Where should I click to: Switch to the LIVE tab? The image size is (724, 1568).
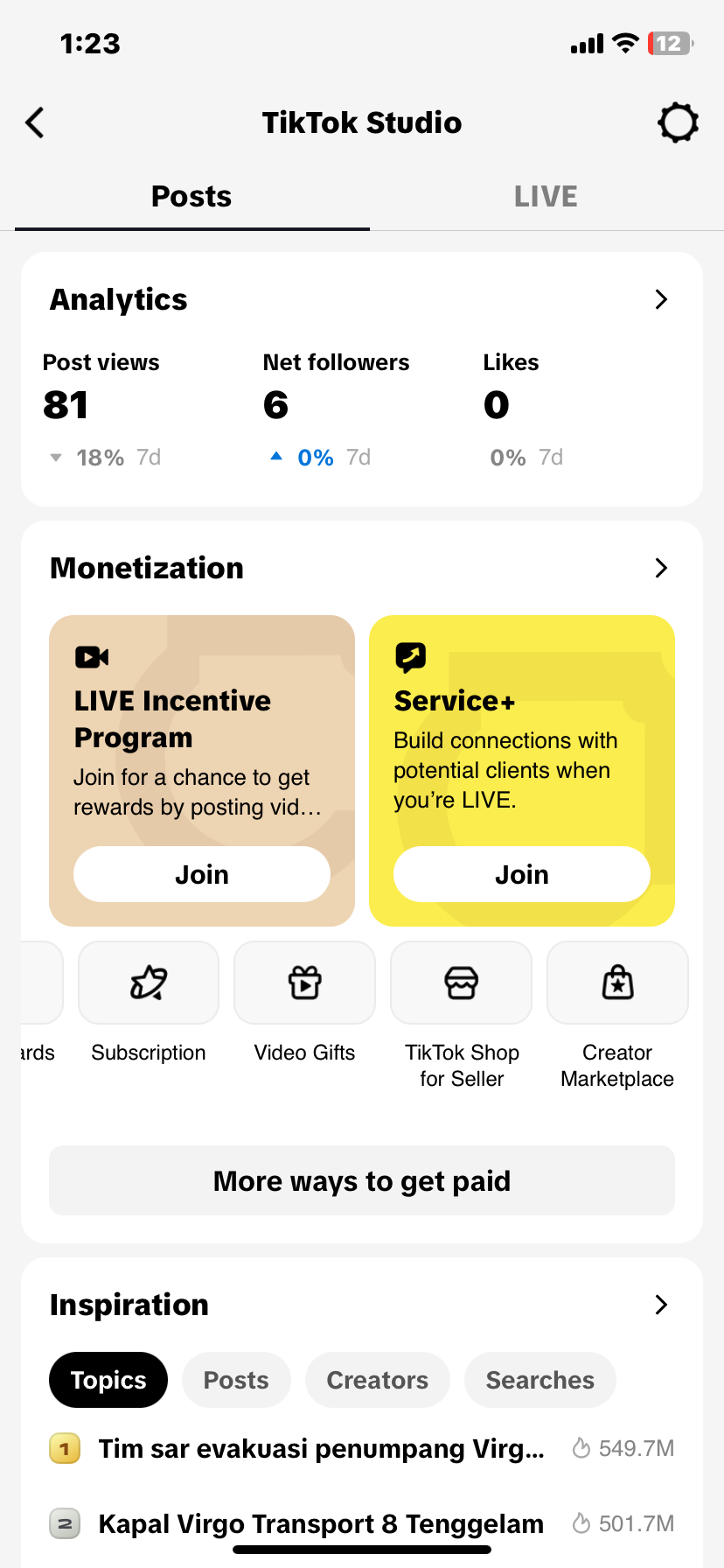[546, 196]
